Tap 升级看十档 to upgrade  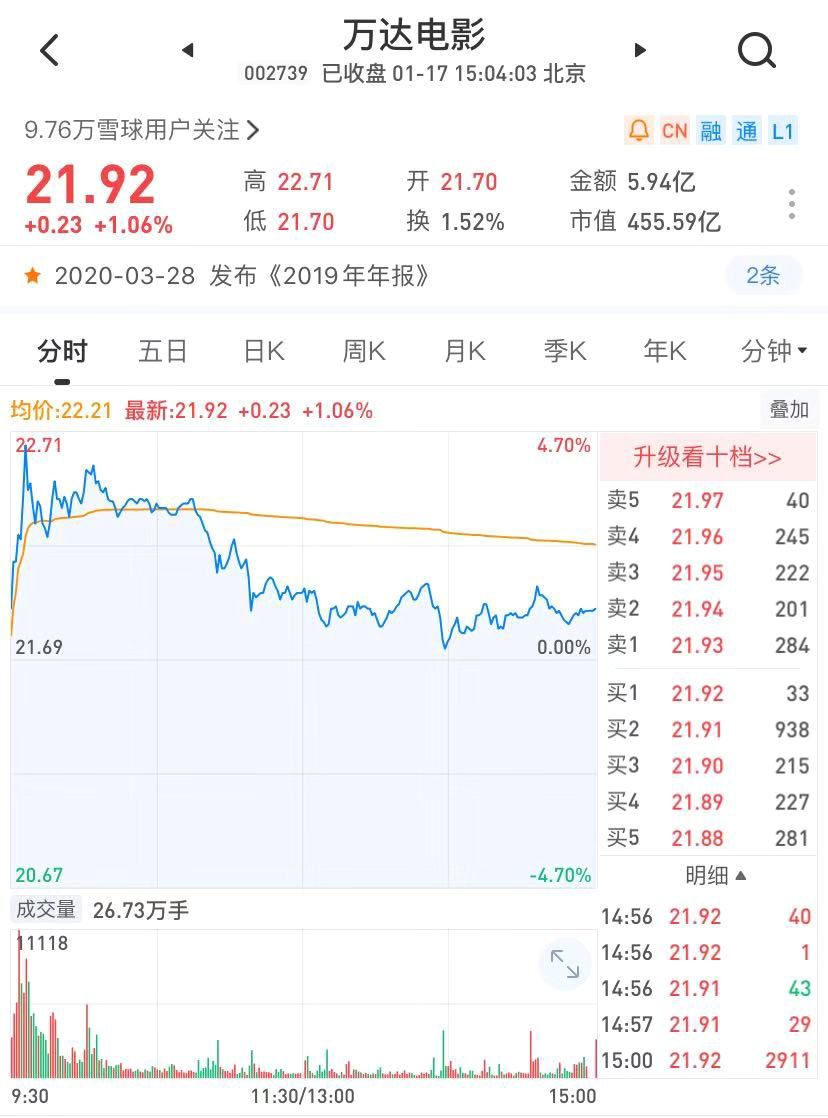707,458
